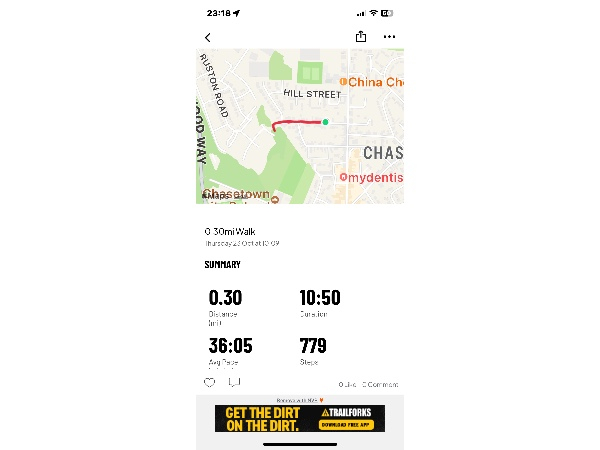Open the overflow menu
Screen dimensions: 600x450
(x=390, y=37)
